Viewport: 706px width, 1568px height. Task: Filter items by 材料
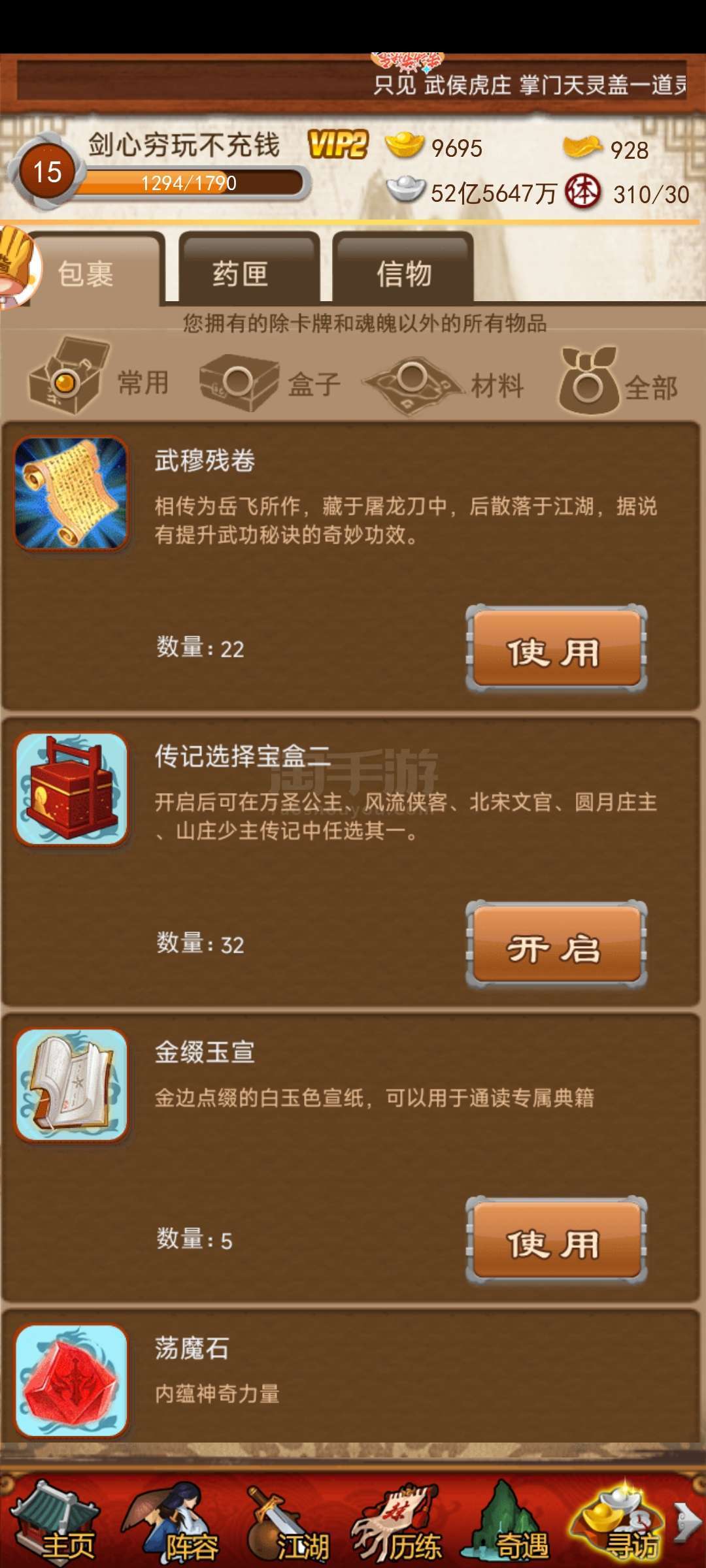click(x=445, y=383)
